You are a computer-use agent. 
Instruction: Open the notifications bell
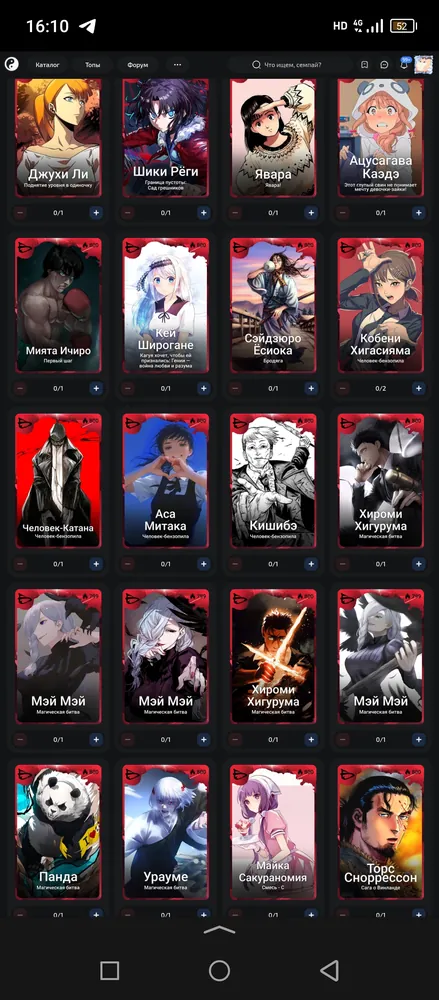[x=404, y=64]
